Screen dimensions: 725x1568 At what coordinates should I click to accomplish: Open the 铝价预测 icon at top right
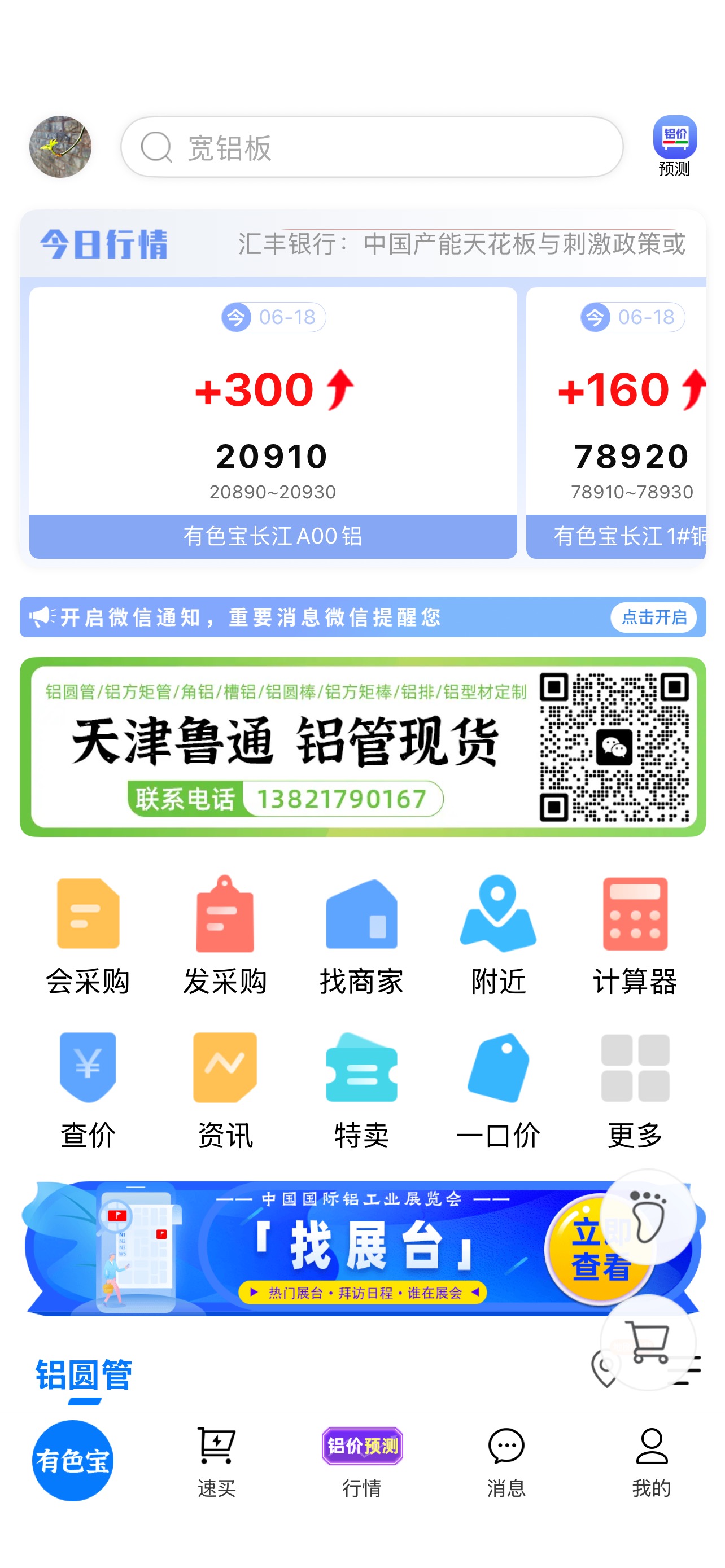click(675, 146)
